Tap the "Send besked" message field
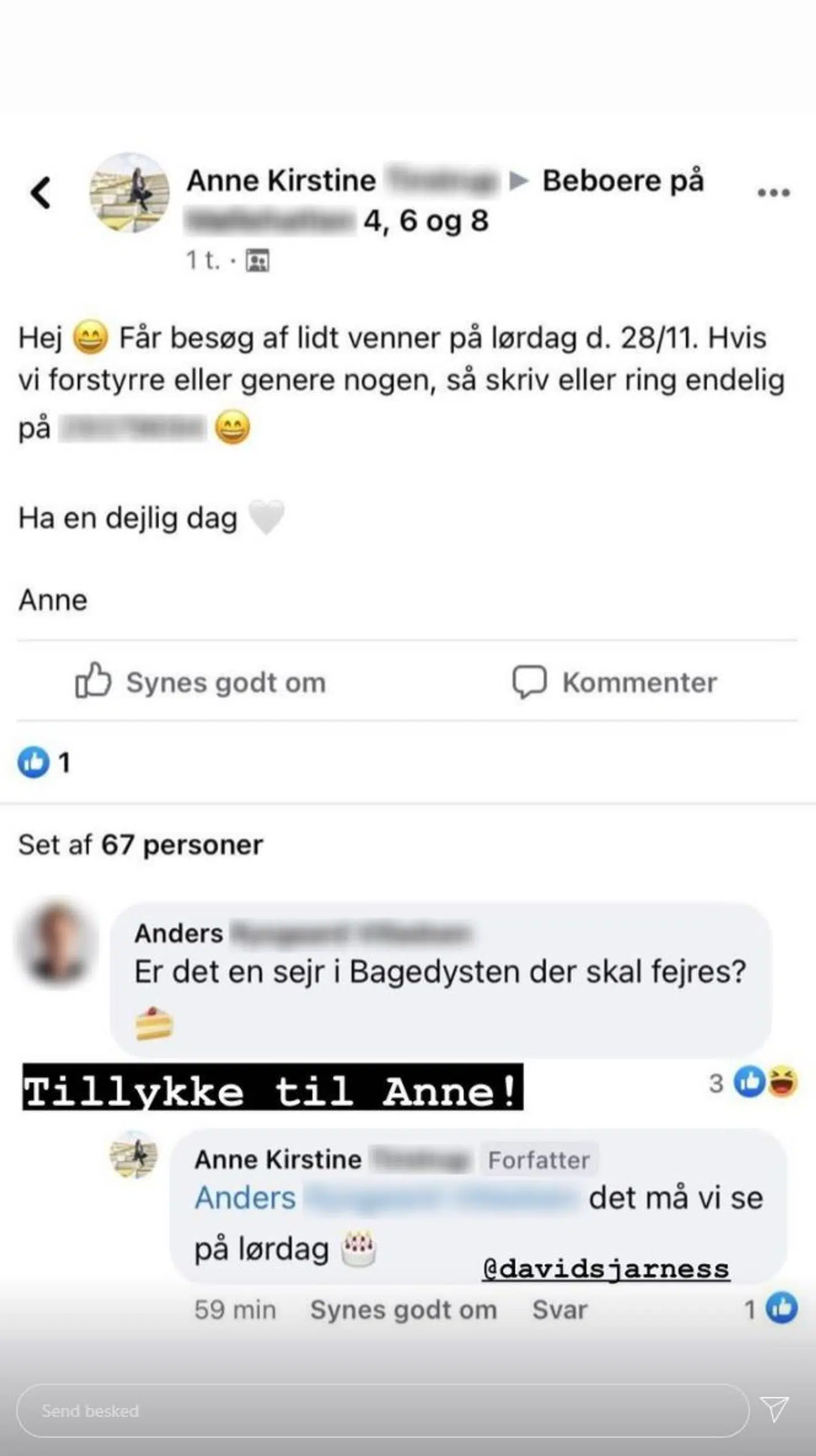This screenshot has width=816, height=1456. [382, 1410]
